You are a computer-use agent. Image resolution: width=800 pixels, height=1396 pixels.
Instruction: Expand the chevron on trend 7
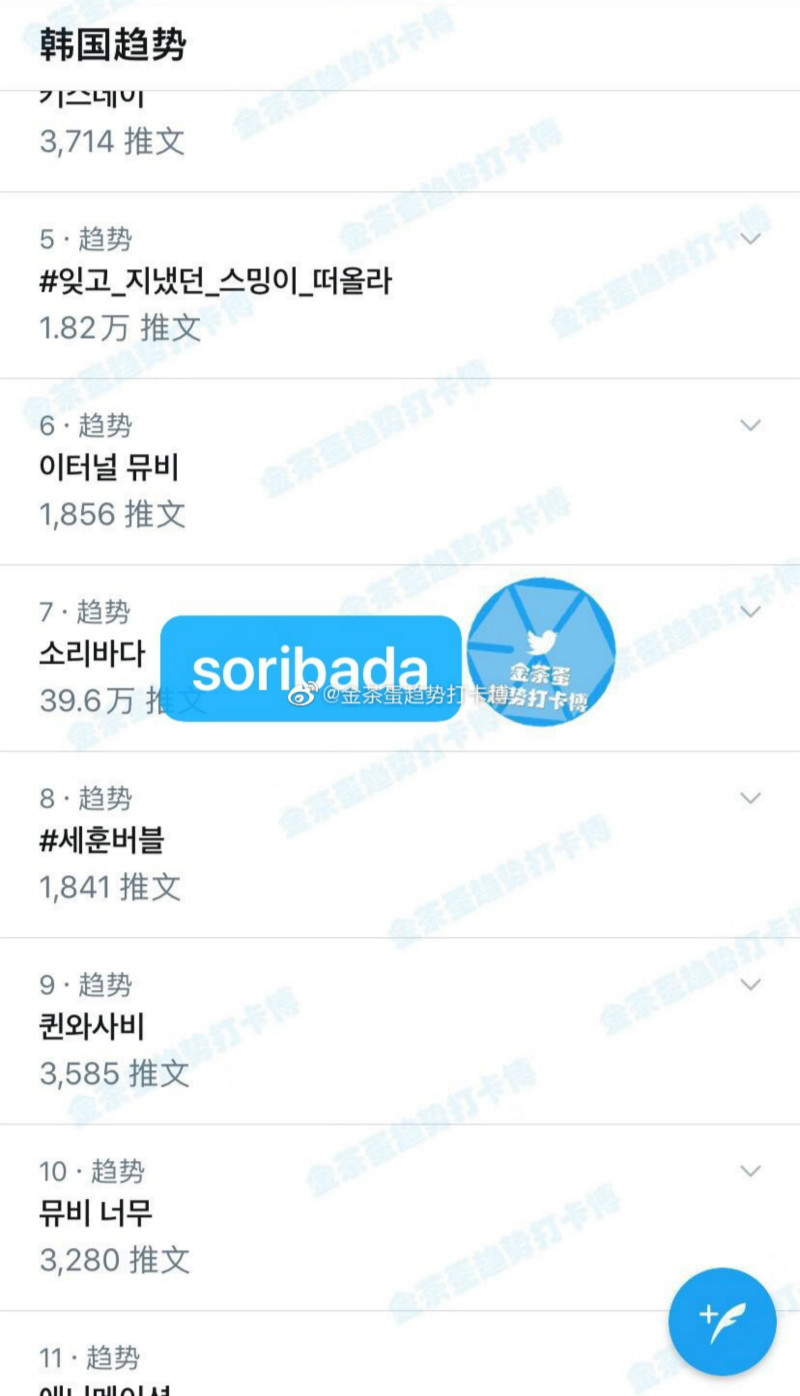750,611
